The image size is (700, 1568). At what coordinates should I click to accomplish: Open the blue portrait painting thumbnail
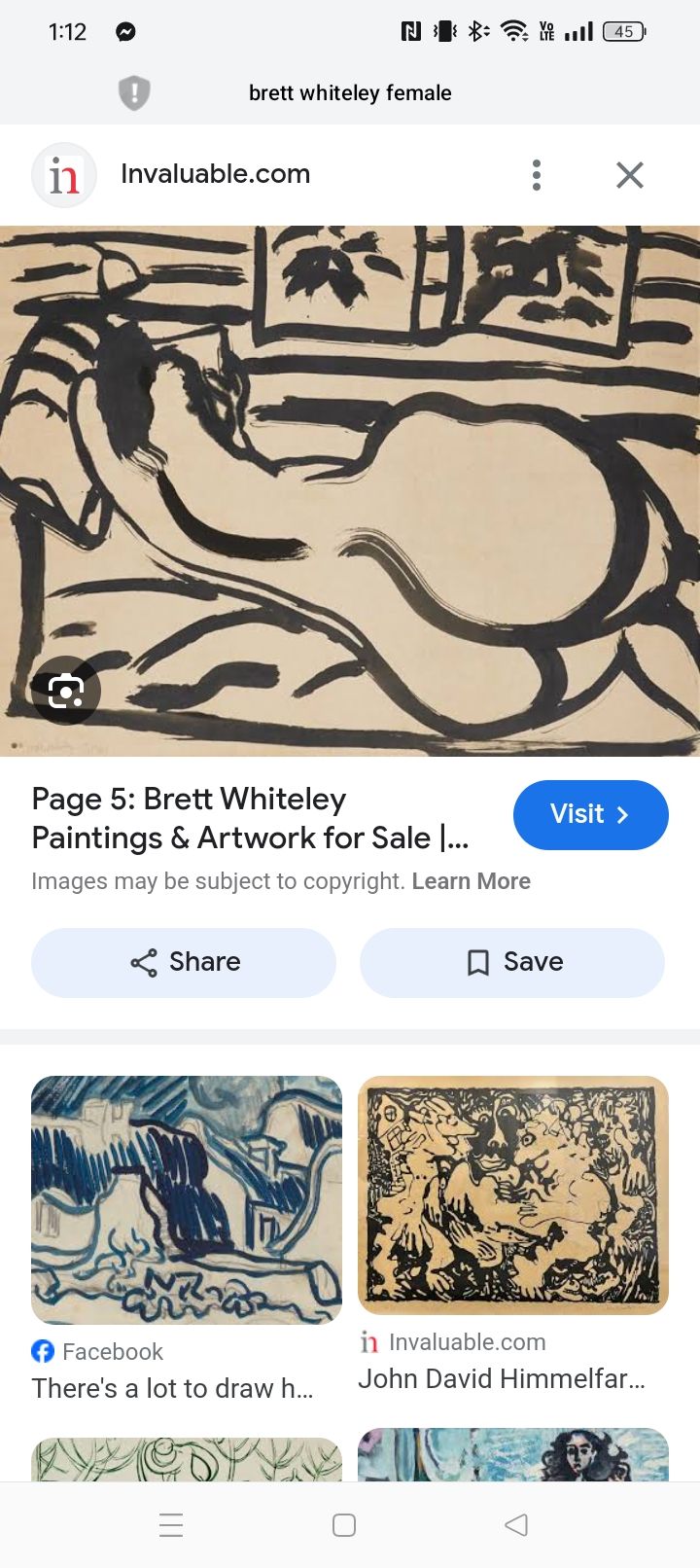coord(513,1454)
